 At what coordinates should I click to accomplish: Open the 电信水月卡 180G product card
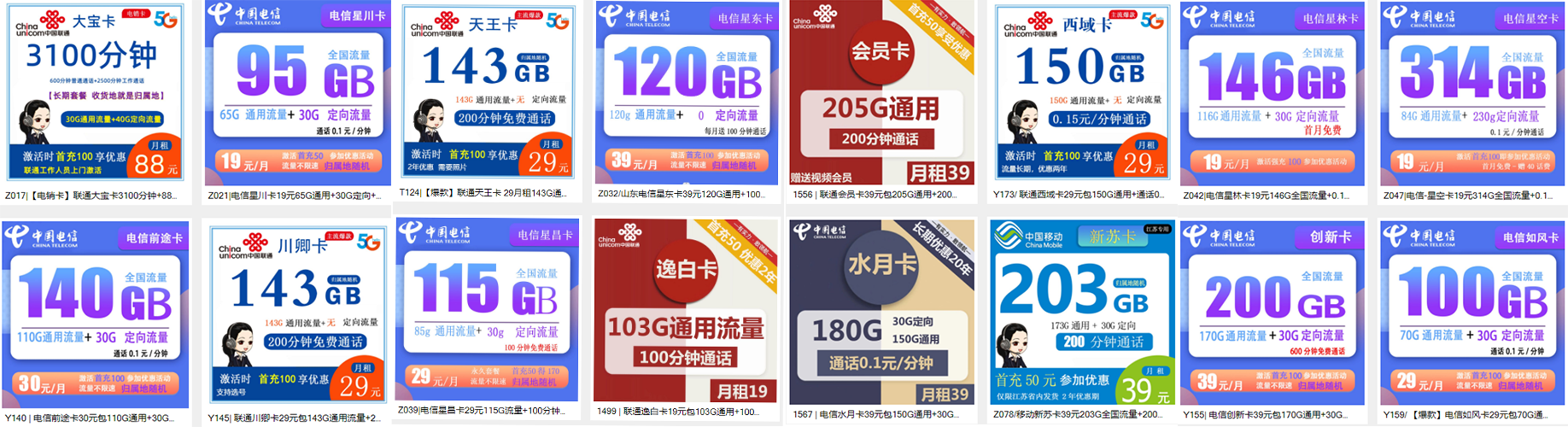(881, 312)
